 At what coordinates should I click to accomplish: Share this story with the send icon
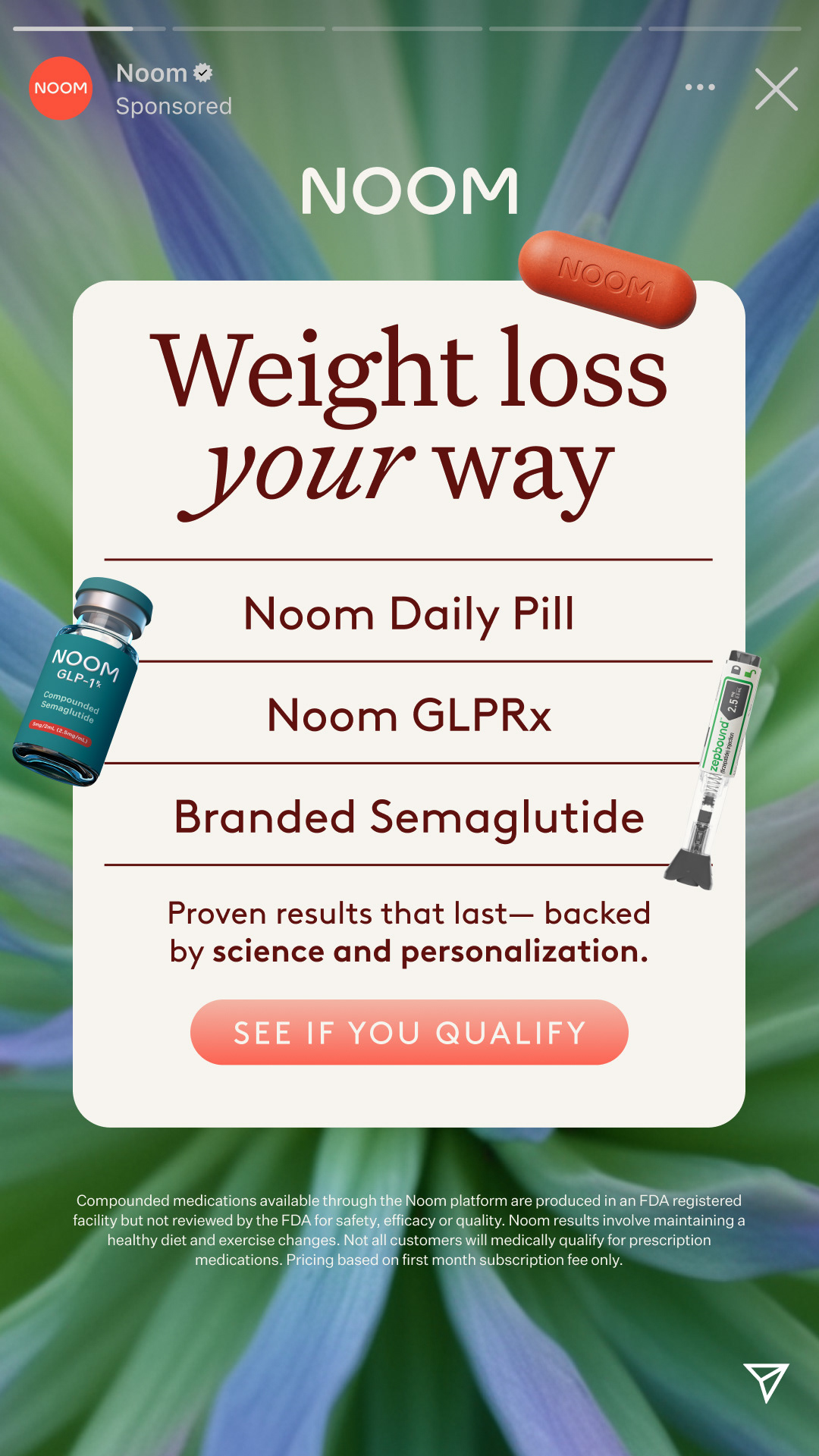[x=766, y=1382]
